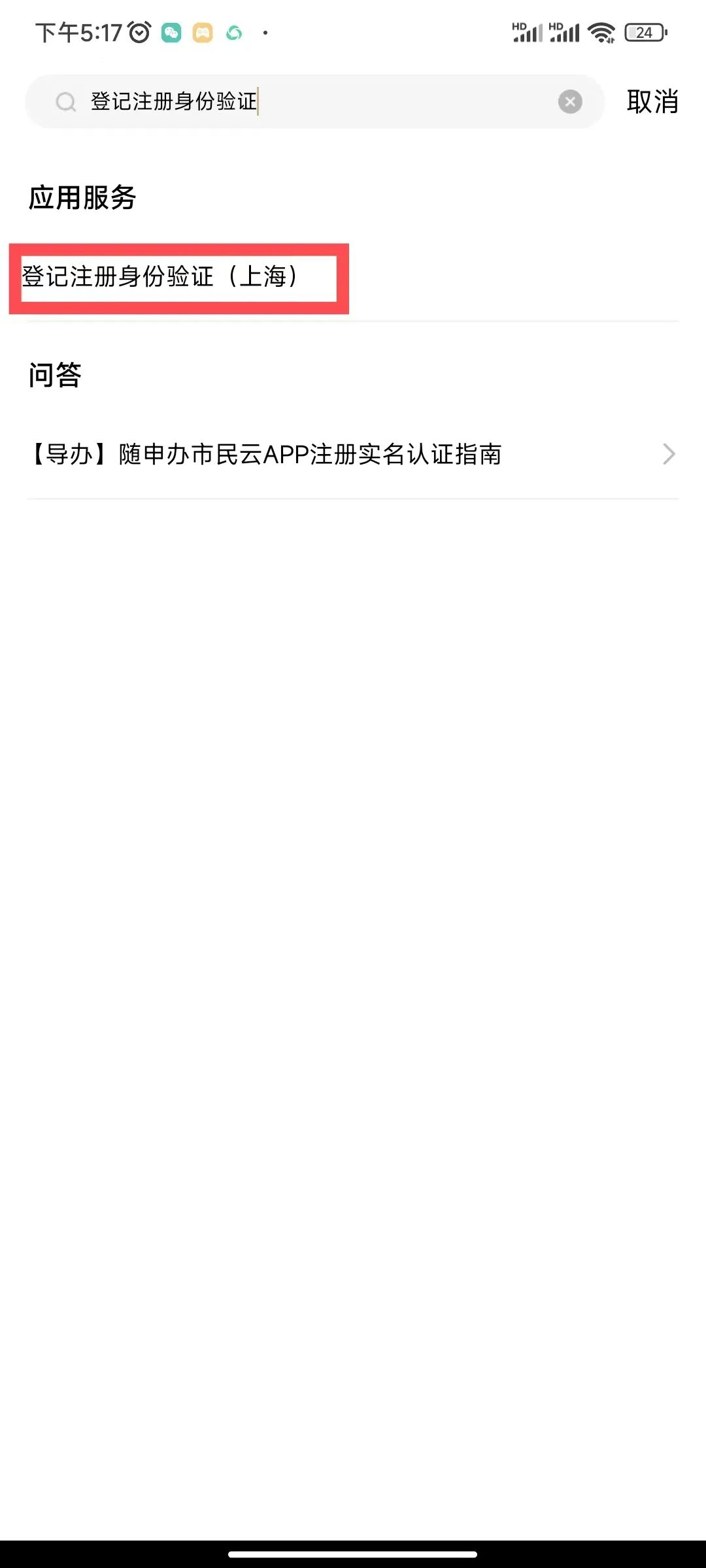Tap 取消 to cancel the search
The image size is (706, 1568).
[x=652, y=102]
